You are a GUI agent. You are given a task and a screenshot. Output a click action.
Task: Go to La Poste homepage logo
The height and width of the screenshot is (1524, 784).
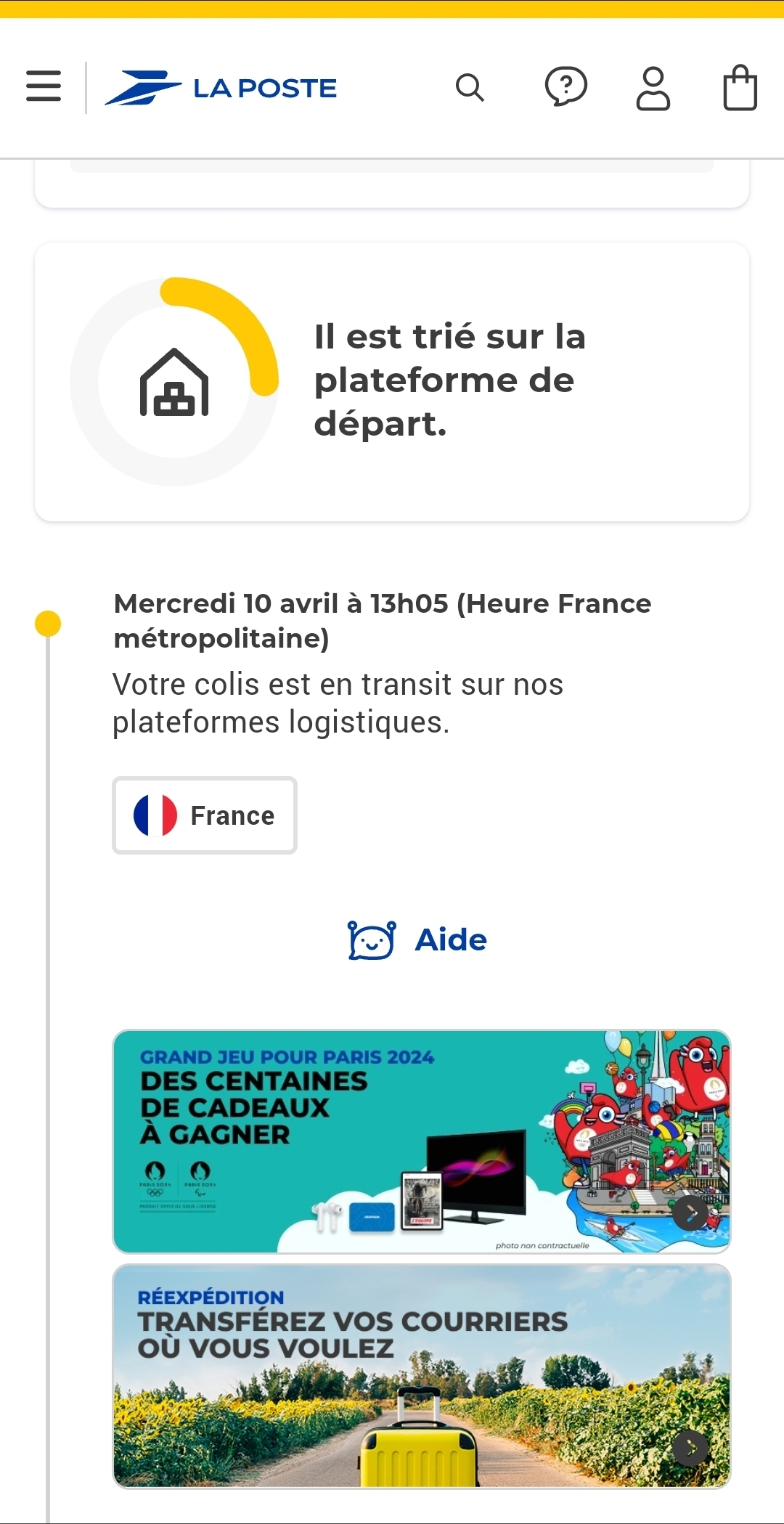[x=221, y=88]
